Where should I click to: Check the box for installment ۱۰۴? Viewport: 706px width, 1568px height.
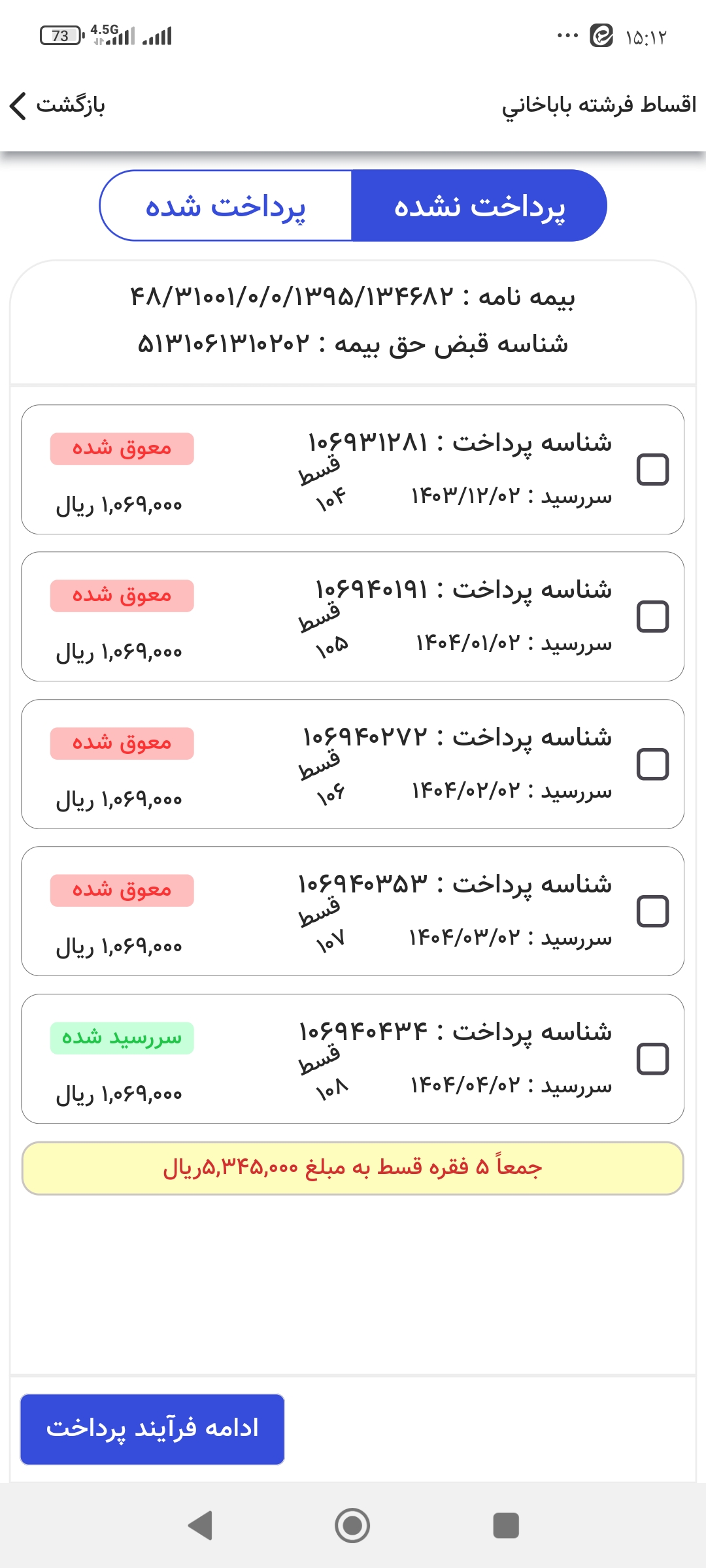[x=652, y=470]
